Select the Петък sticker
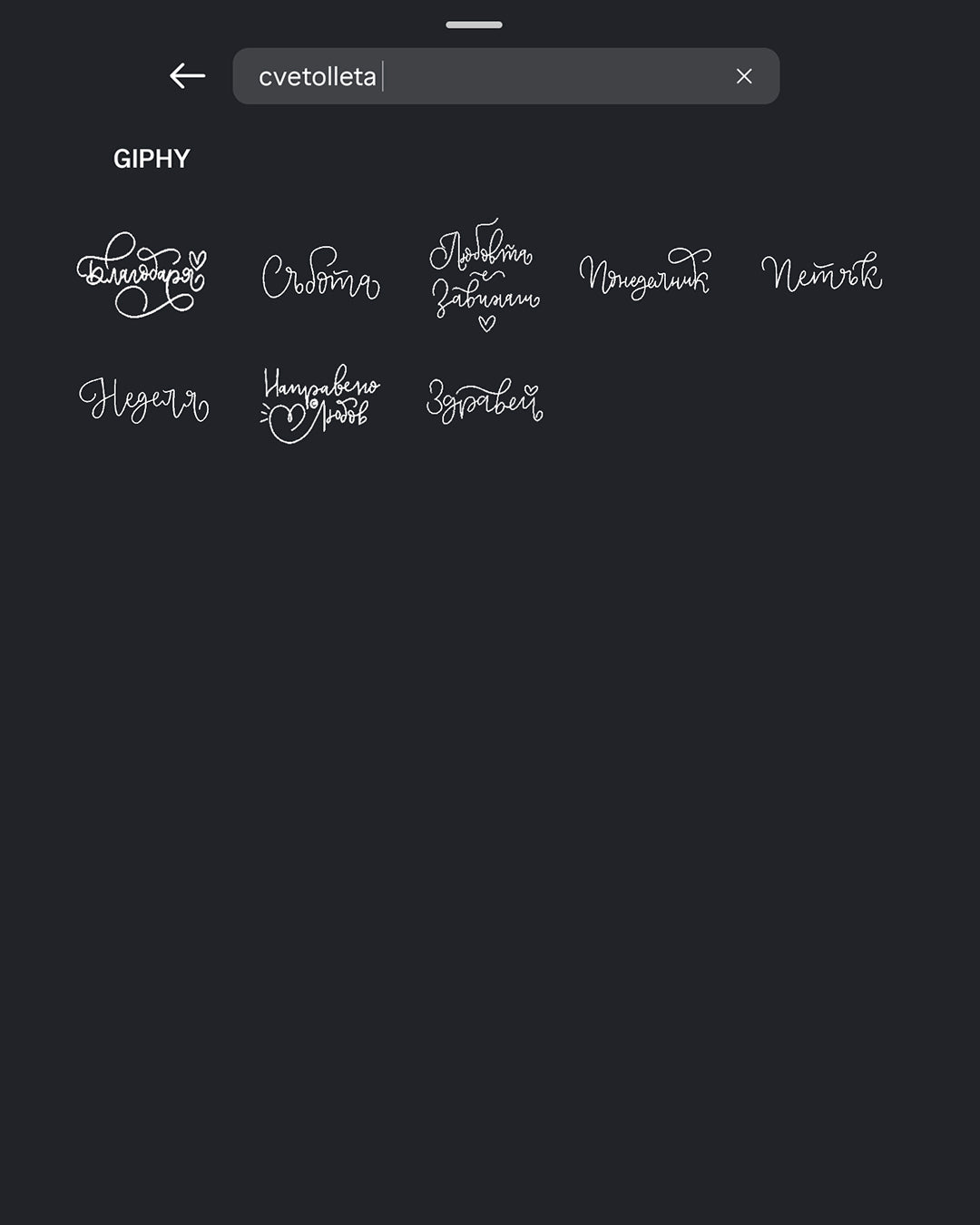The image size is (980, 1225). 821,273
